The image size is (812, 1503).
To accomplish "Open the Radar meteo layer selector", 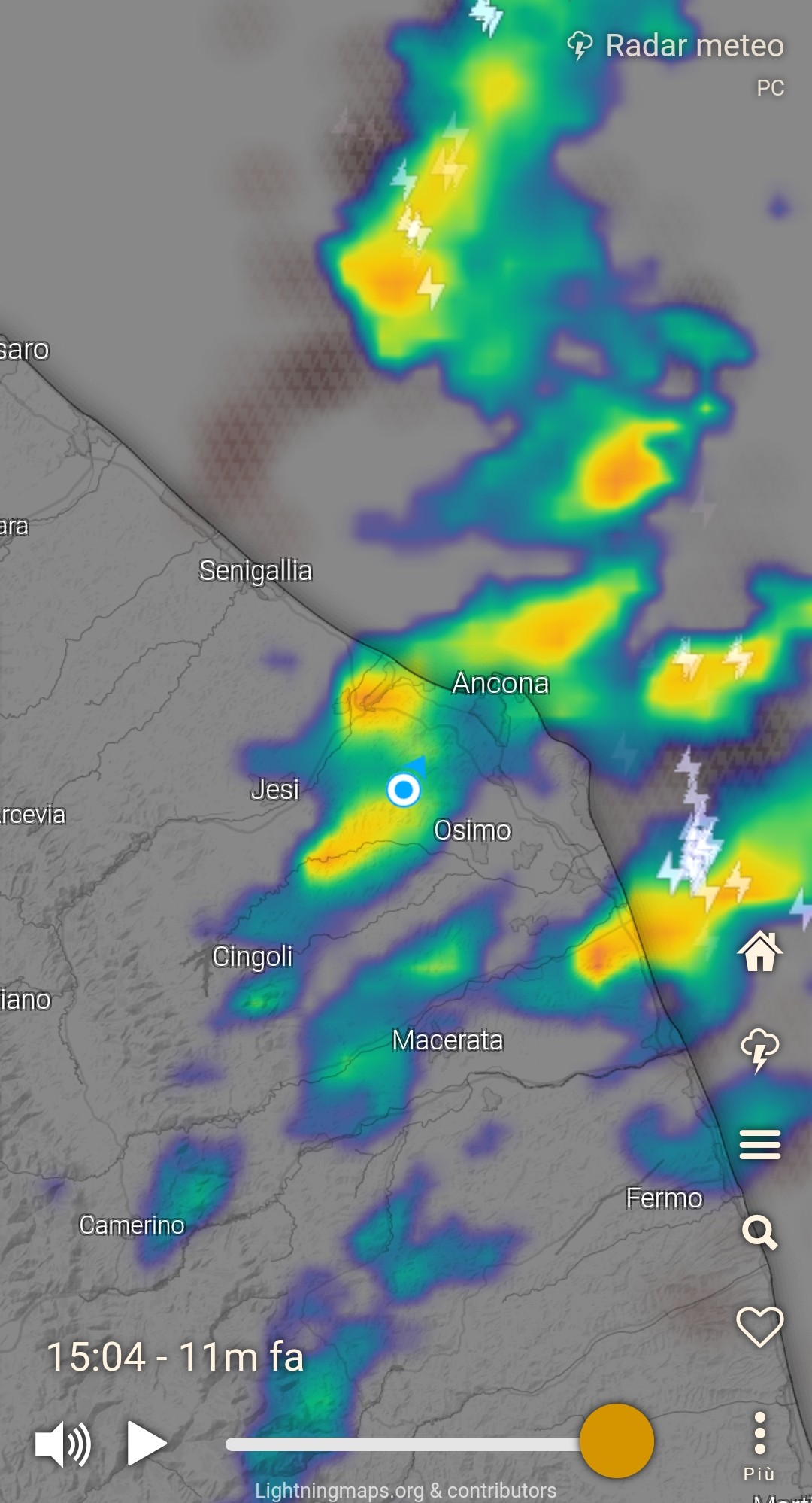I will tap(677, 47).
